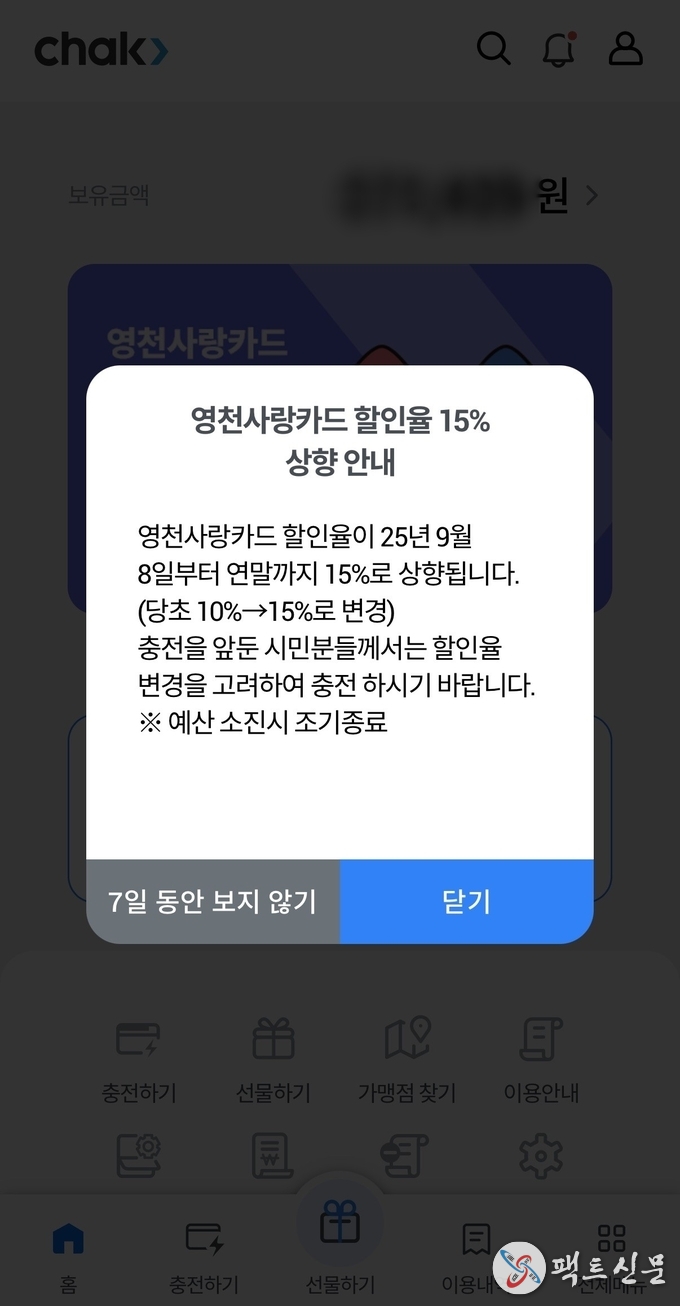Dismiss the dialog with 닫기
Screen dimensions: 680x1306
click(466, 902)
